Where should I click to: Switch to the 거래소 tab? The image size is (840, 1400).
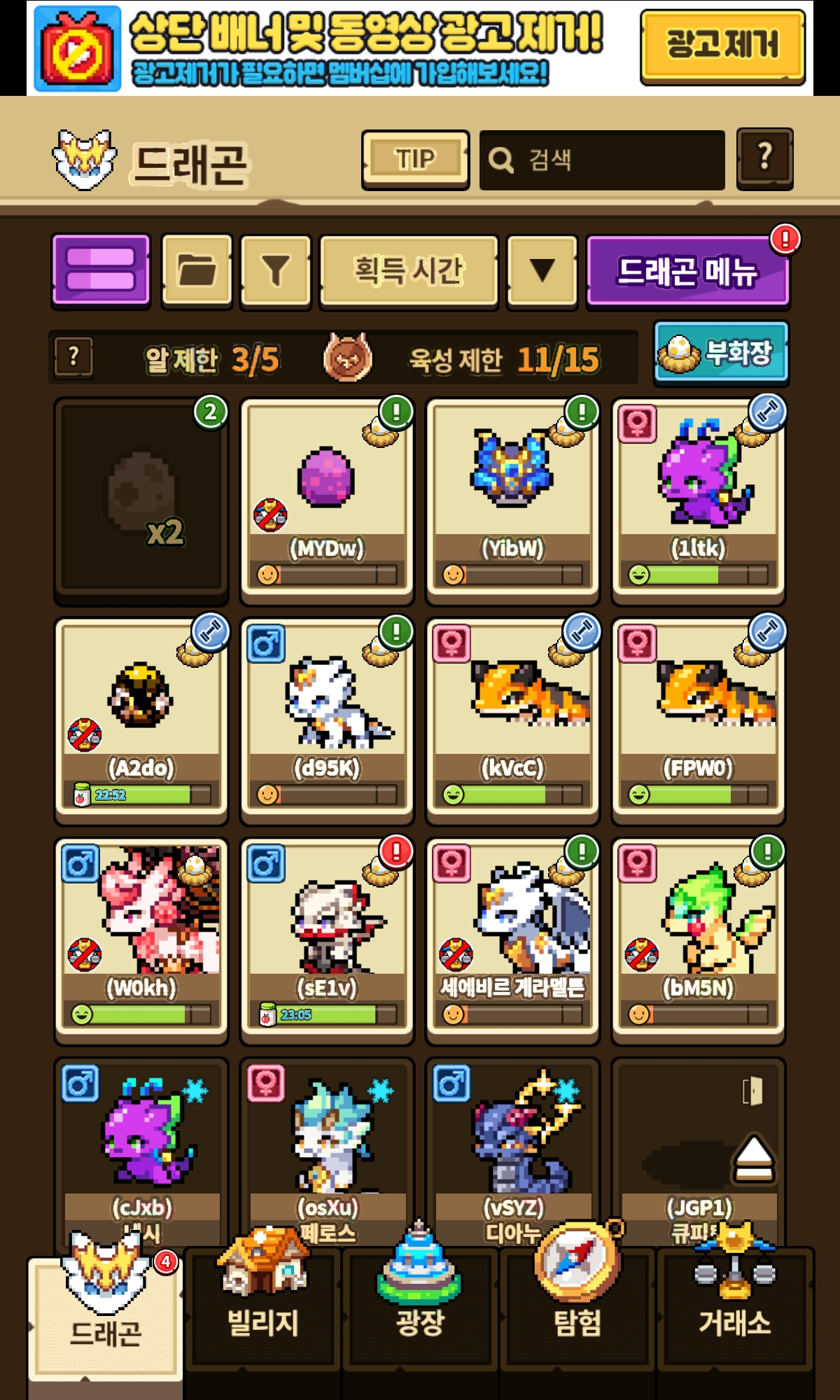[735, 1309]
